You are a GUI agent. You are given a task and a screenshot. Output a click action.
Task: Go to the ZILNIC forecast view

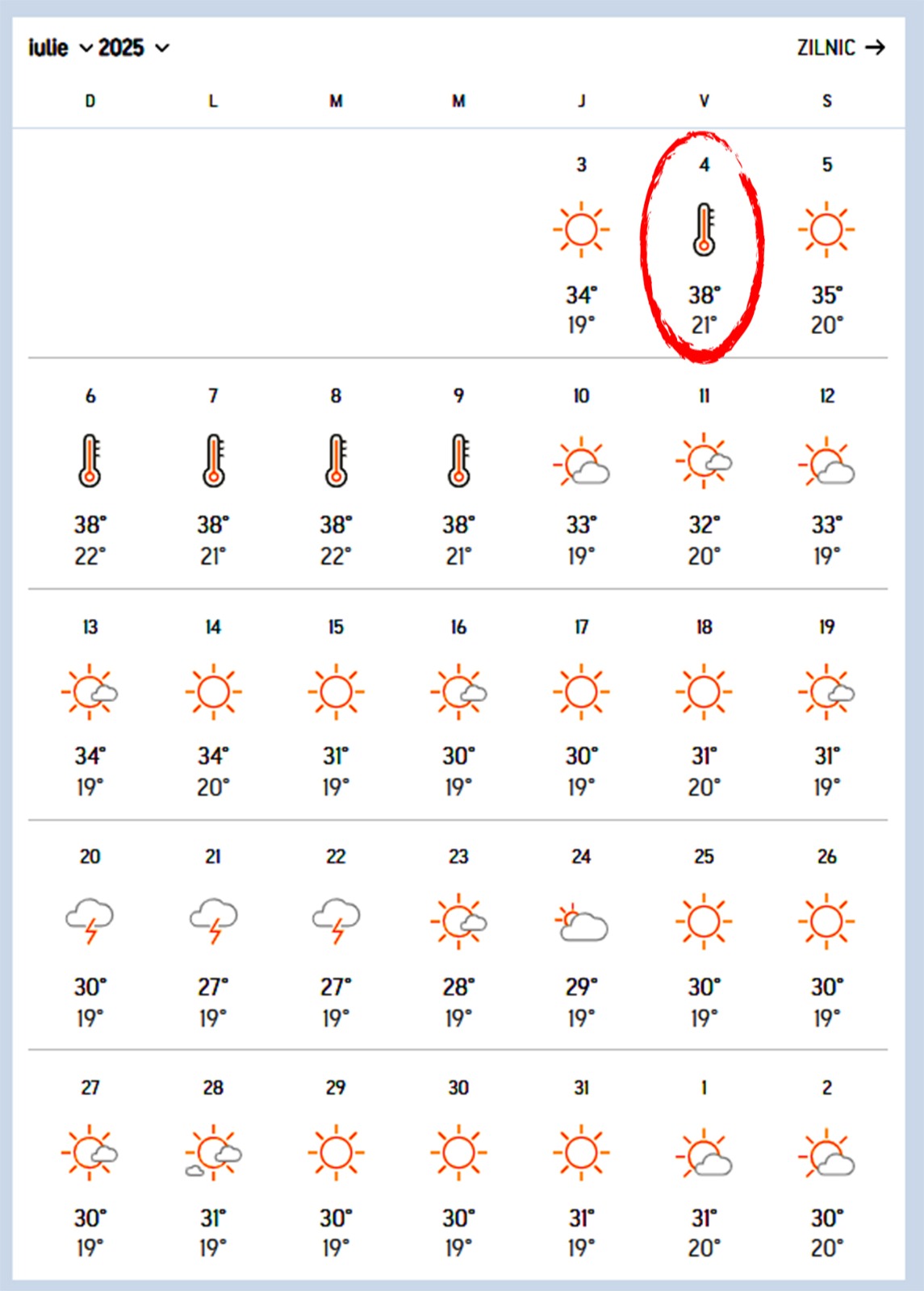point(840,48)
